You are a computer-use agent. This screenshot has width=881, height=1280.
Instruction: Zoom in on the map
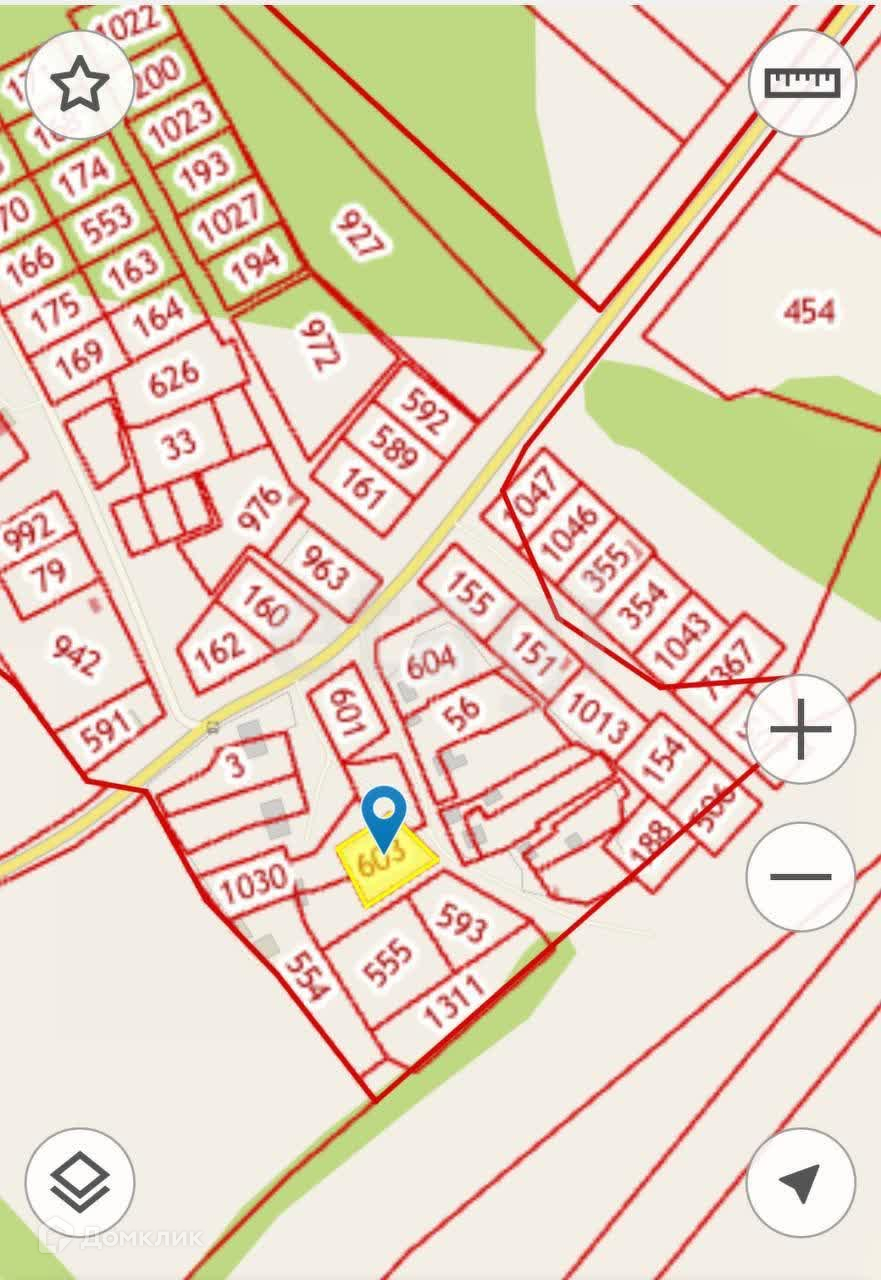pos(801,729)
